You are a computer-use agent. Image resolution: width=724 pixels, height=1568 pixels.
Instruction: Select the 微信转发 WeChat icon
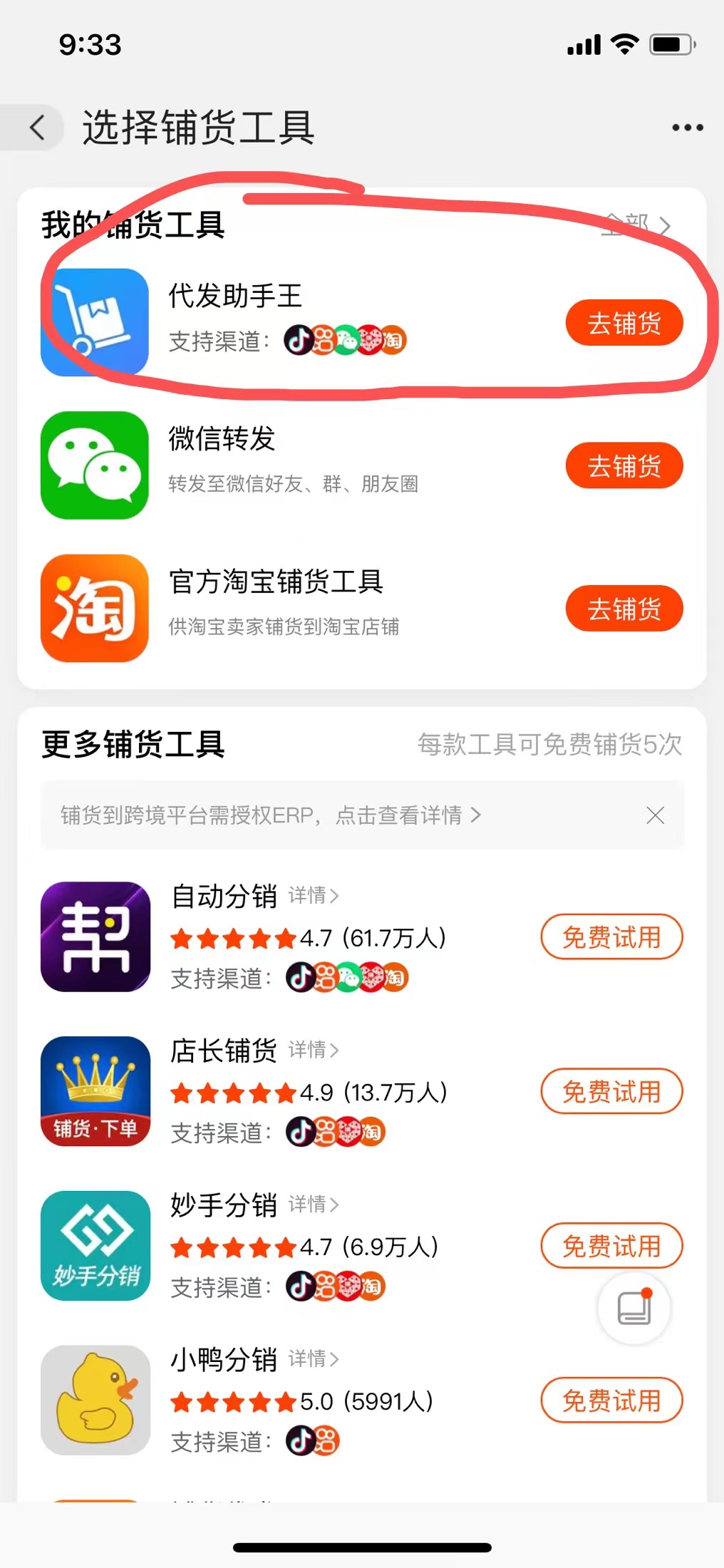click(x=95, y=463)
